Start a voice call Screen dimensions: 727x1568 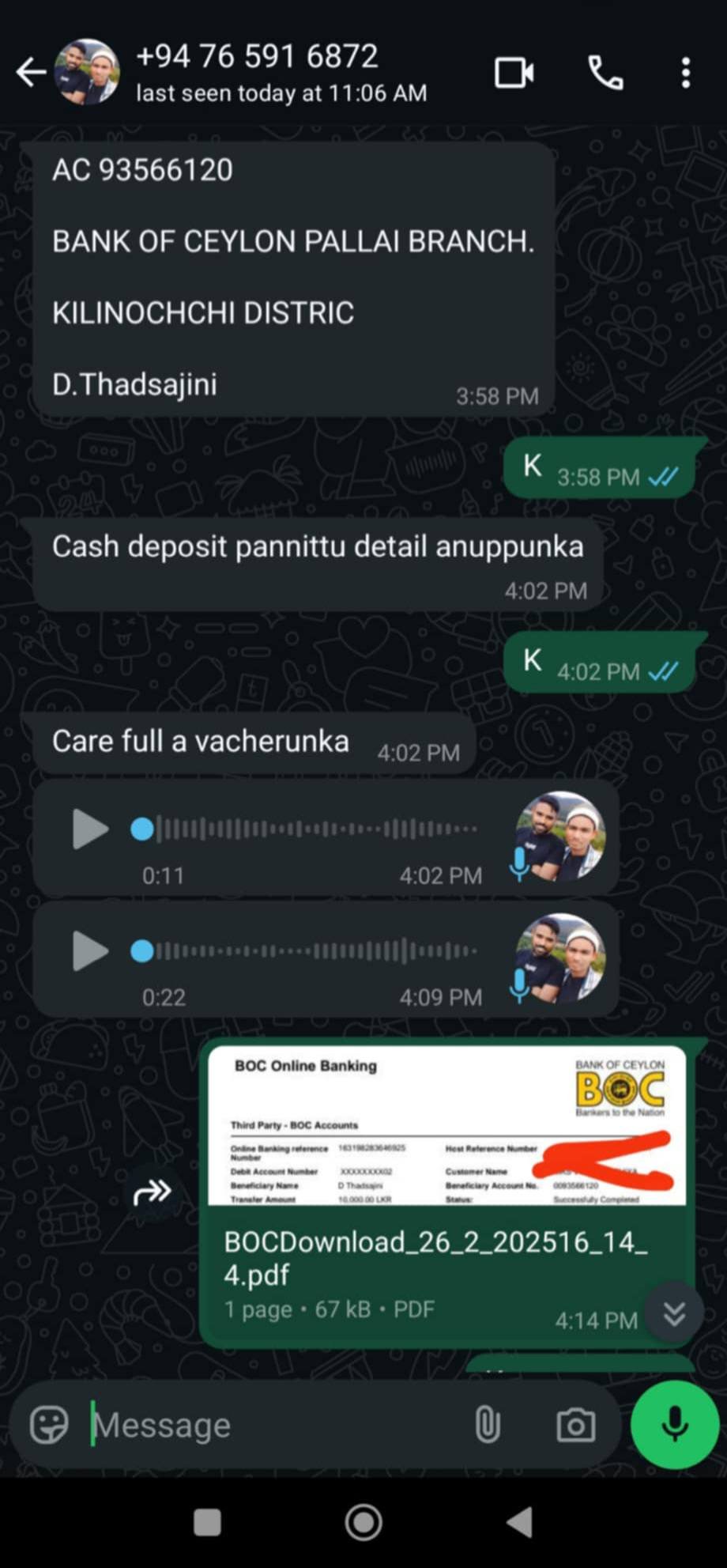pyautogui.click(x=605, y=73)
